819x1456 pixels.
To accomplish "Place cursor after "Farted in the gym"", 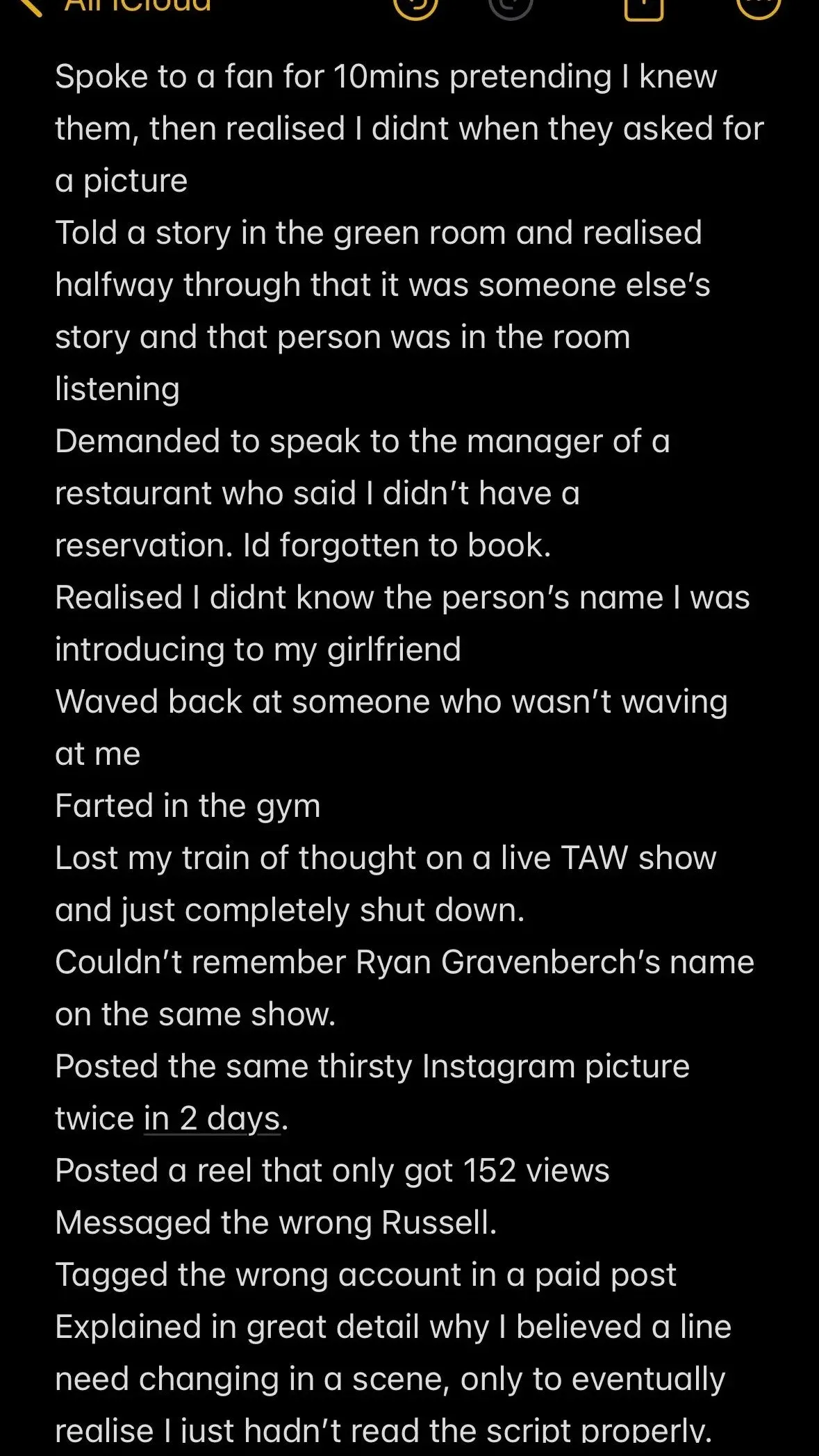I will click(322, 806).
